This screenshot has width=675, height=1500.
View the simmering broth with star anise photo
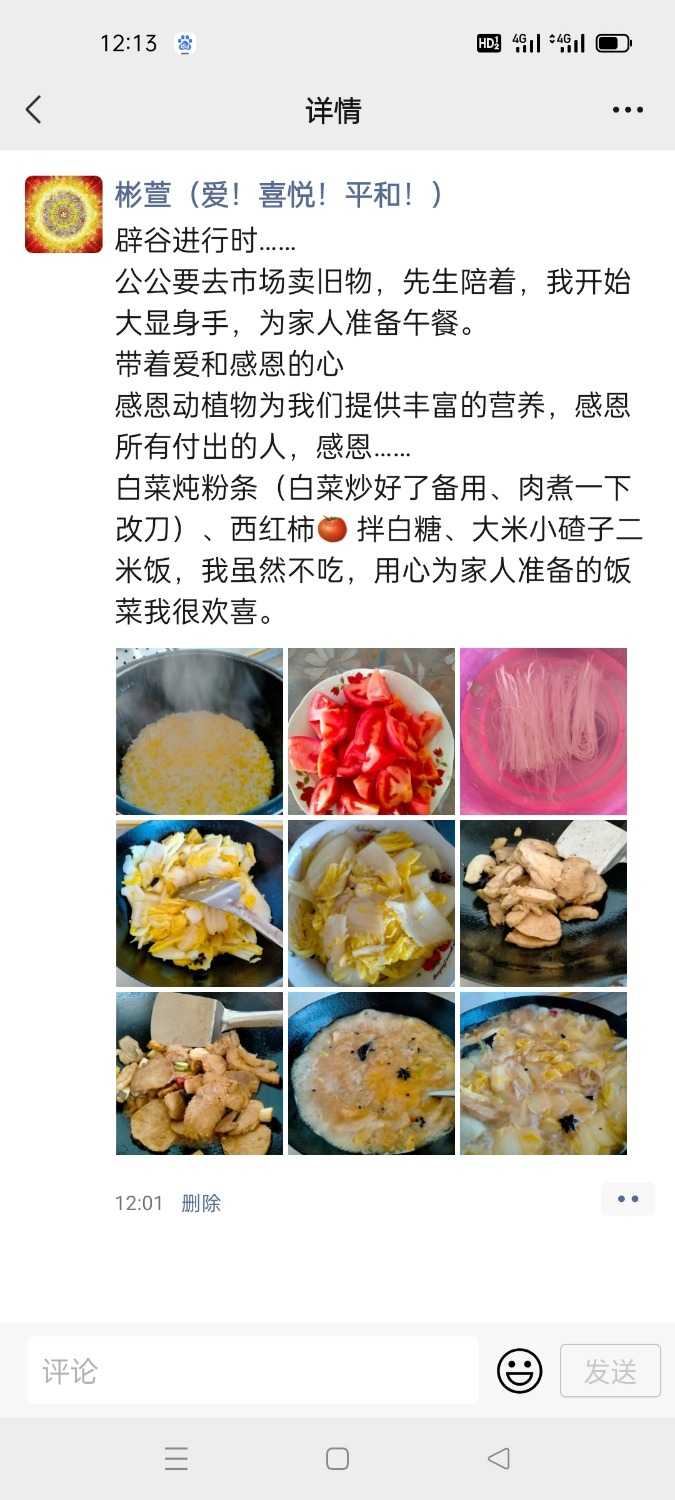(371, 1074)
